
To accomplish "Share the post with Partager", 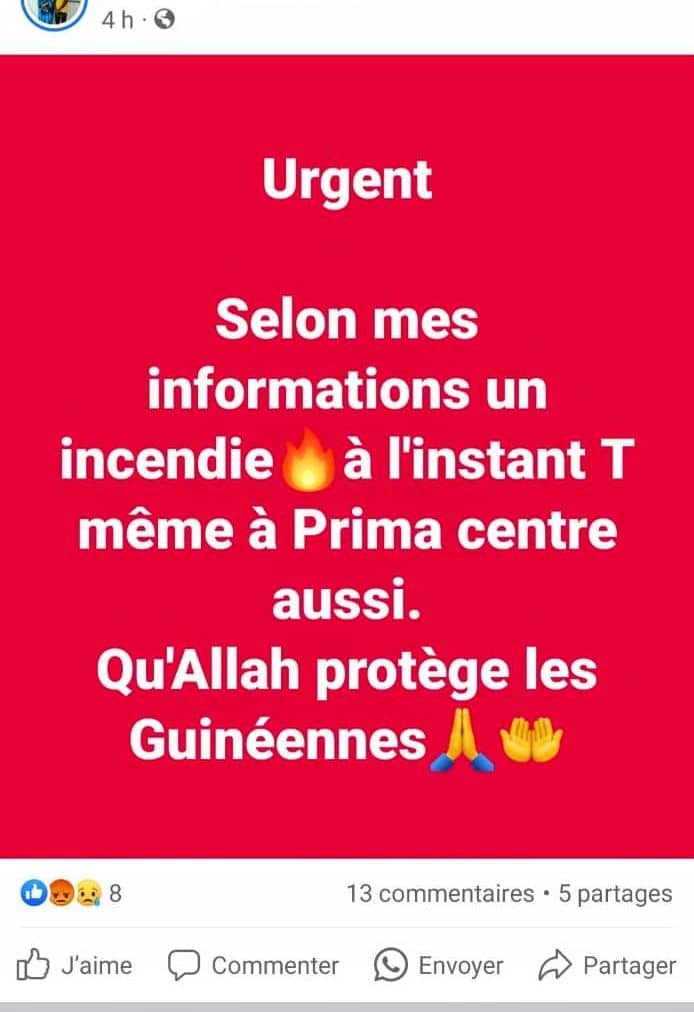I will tap(607, 965).
